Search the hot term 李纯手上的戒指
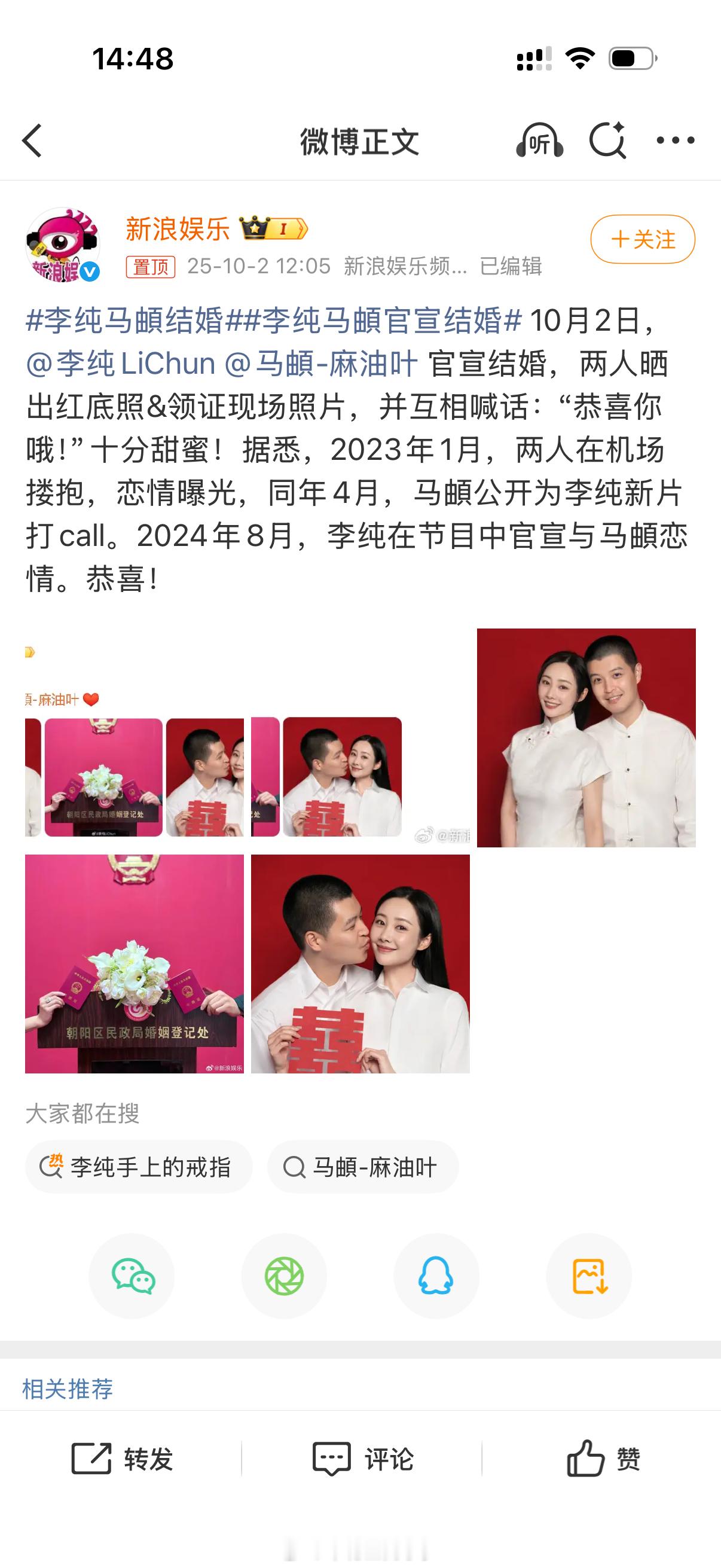 [x=139, y=1167]
